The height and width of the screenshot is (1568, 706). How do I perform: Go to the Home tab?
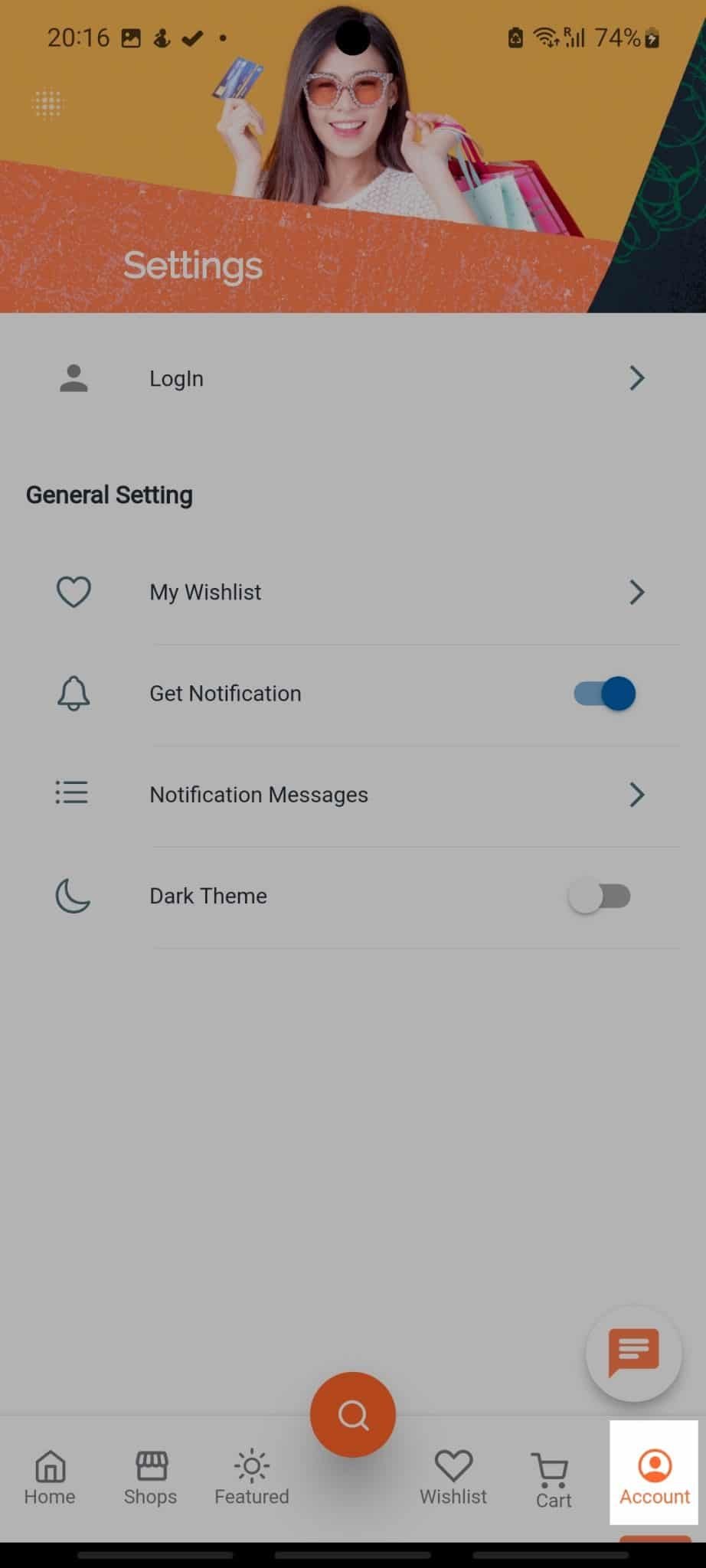click(x=50, y=1479)
